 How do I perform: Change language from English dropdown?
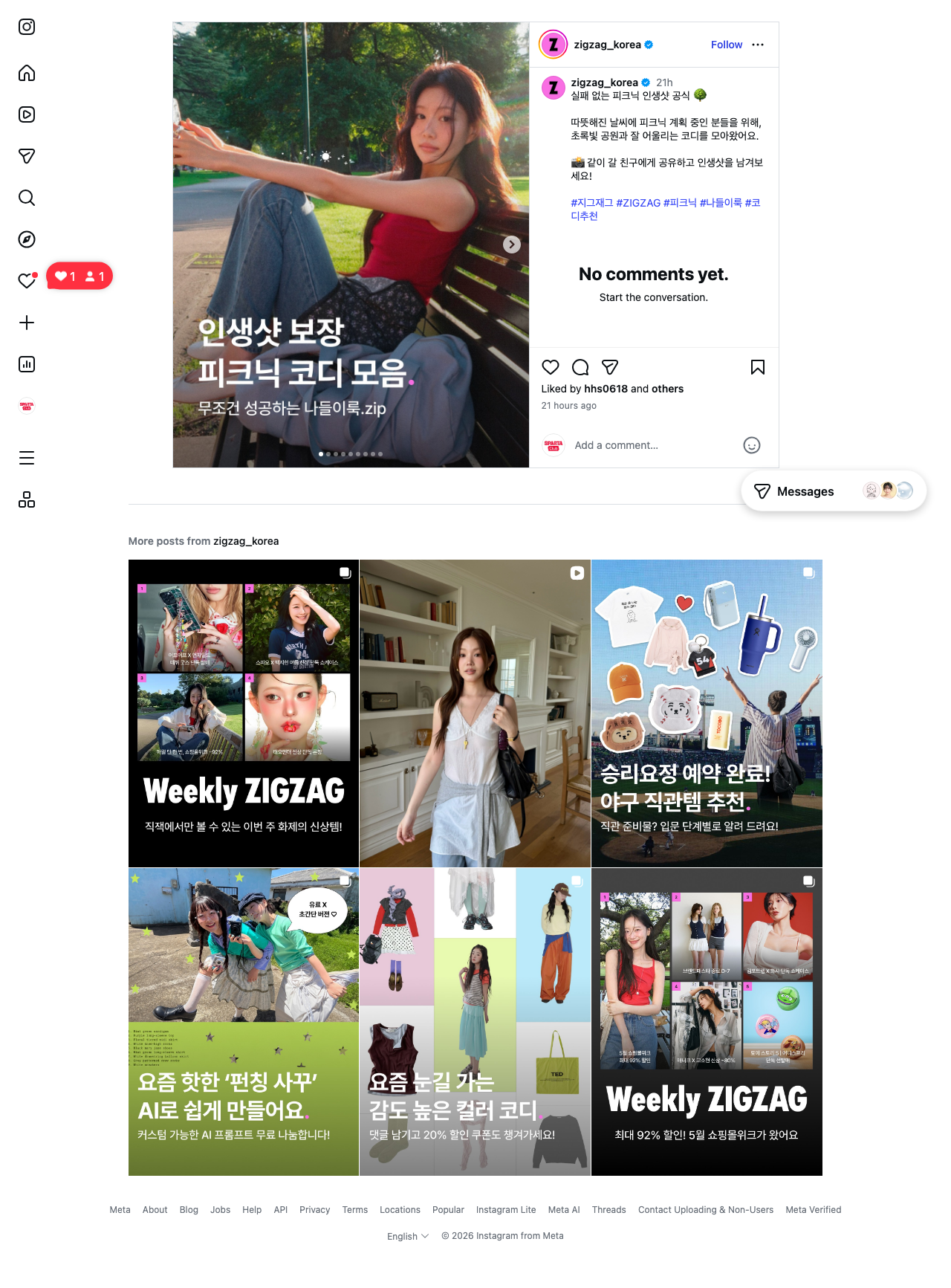pyautogui.click(x=408, y=1236)
